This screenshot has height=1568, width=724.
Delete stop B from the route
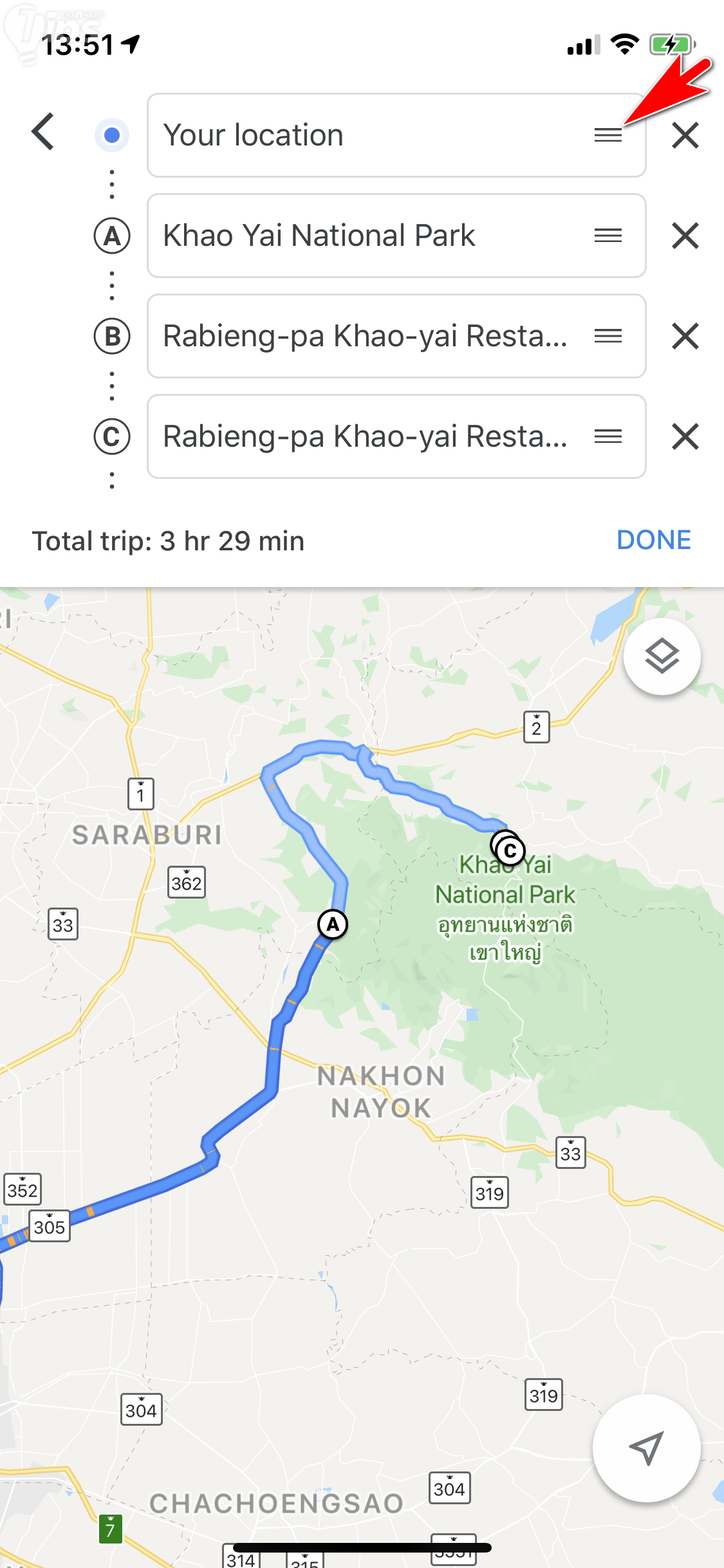click(685, 336)
